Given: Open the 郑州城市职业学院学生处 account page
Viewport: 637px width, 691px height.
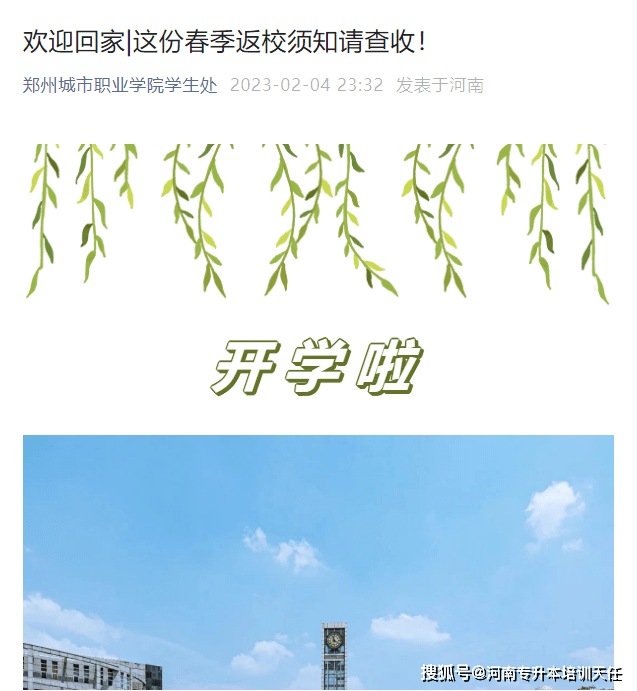Looking at the screenshot, I should coord(120,85).
